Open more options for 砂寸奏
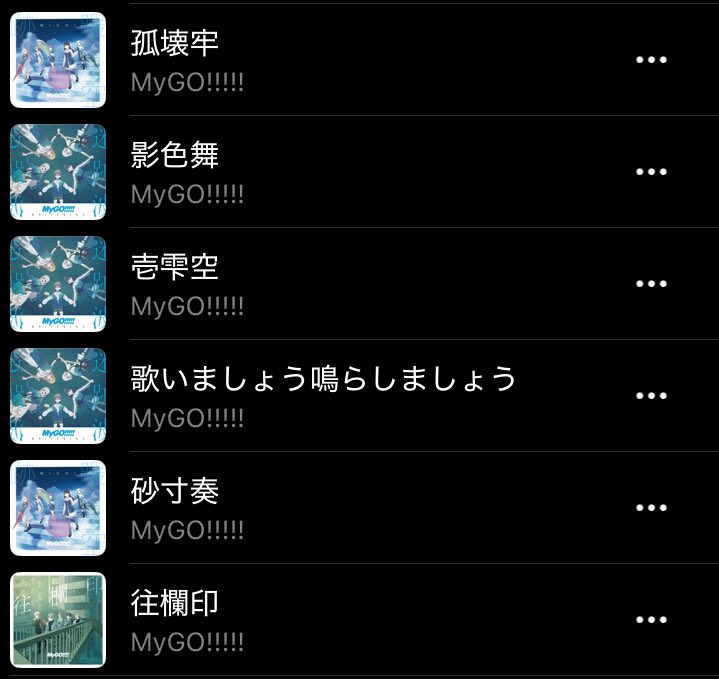 [651, 508]
